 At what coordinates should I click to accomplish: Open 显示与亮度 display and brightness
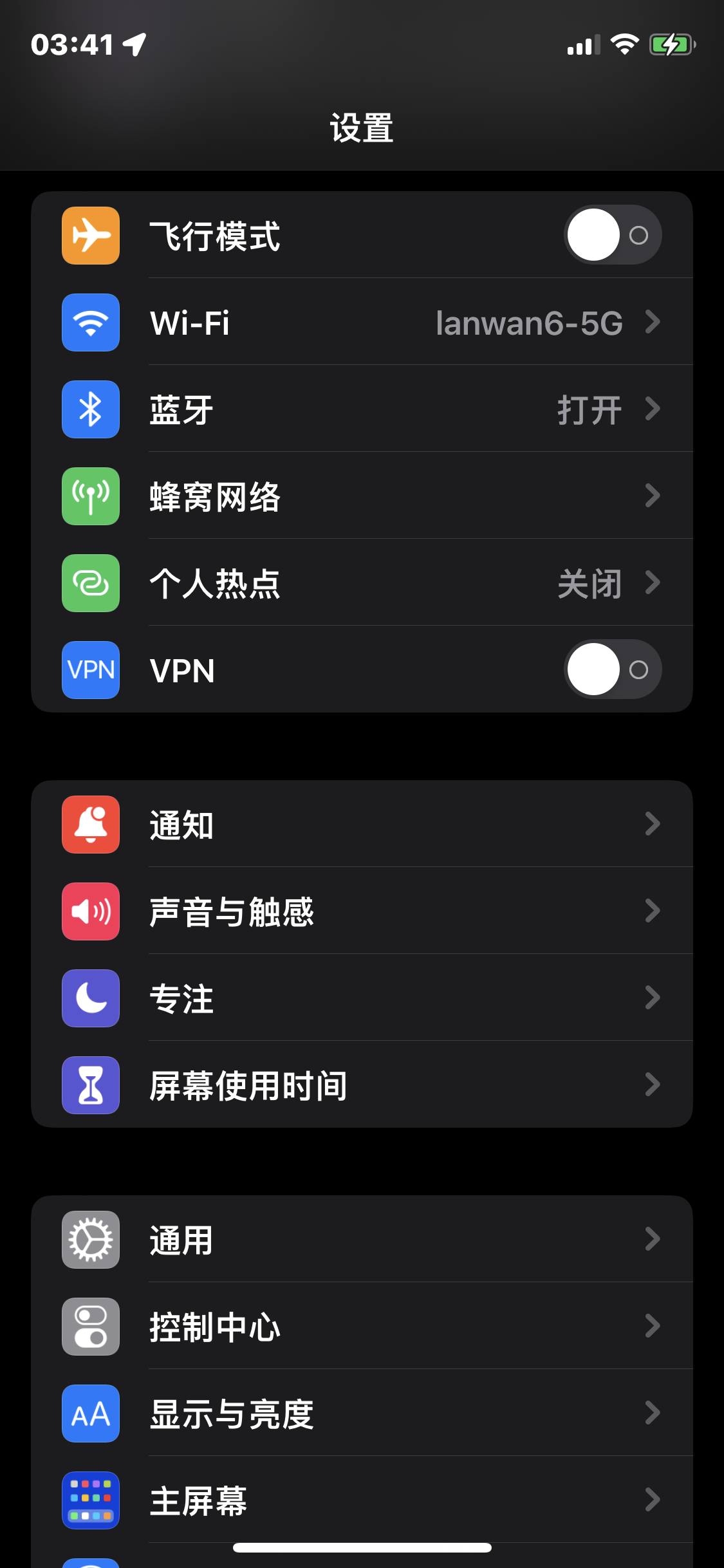362,1414
